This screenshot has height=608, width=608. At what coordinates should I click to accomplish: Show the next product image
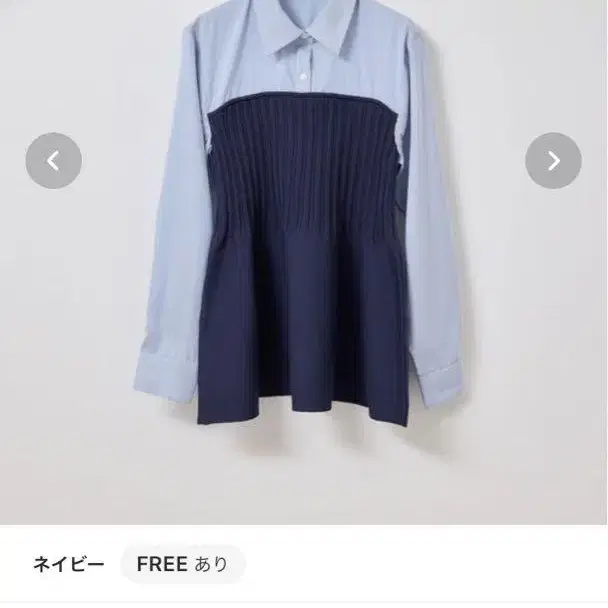[x=553, y=160]
